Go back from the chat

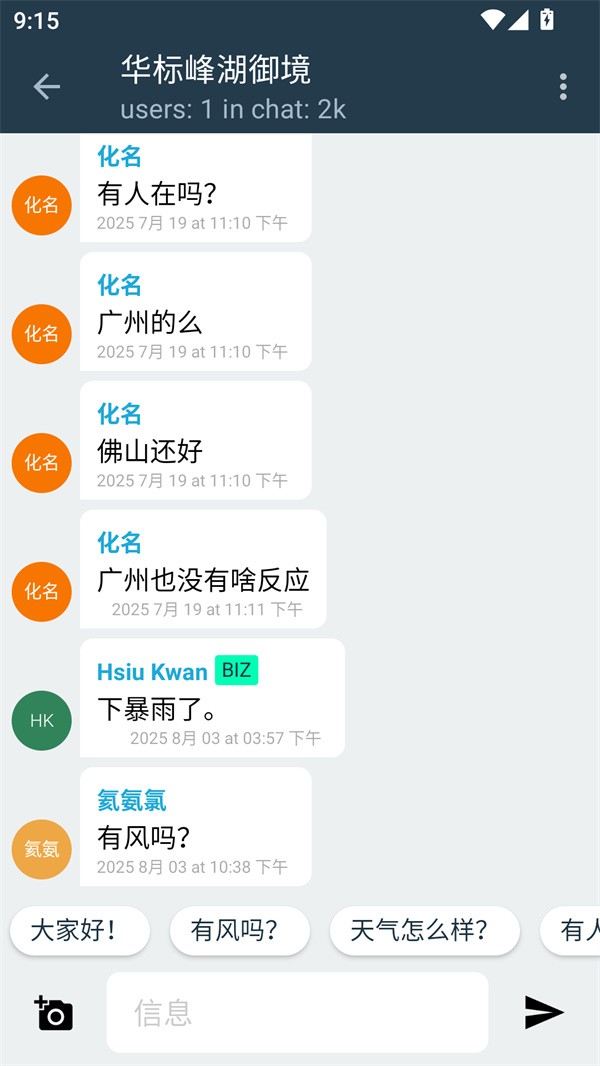[47, 87]
